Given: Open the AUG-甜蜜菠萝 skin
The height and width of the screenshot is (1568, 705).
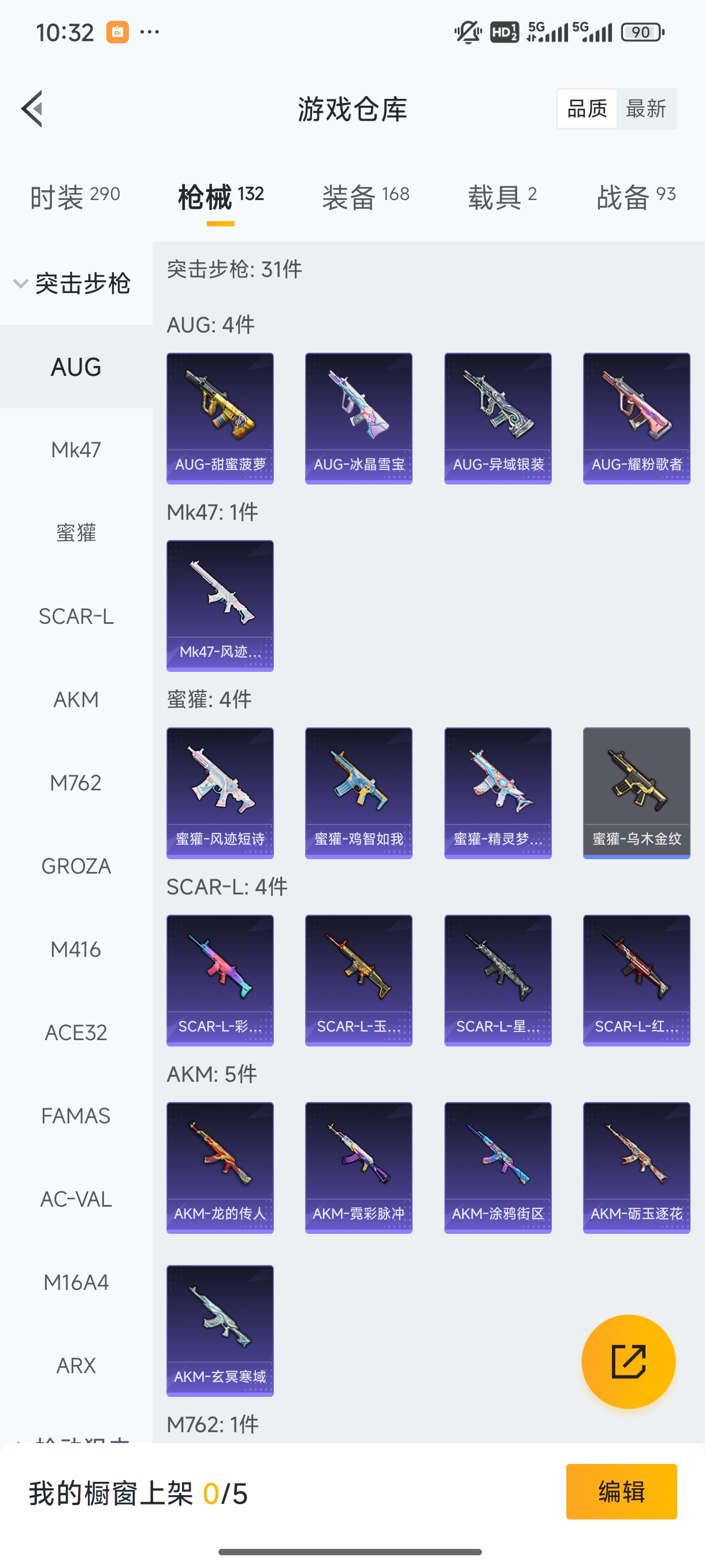Looking at the screenshot, I should 220,418.
